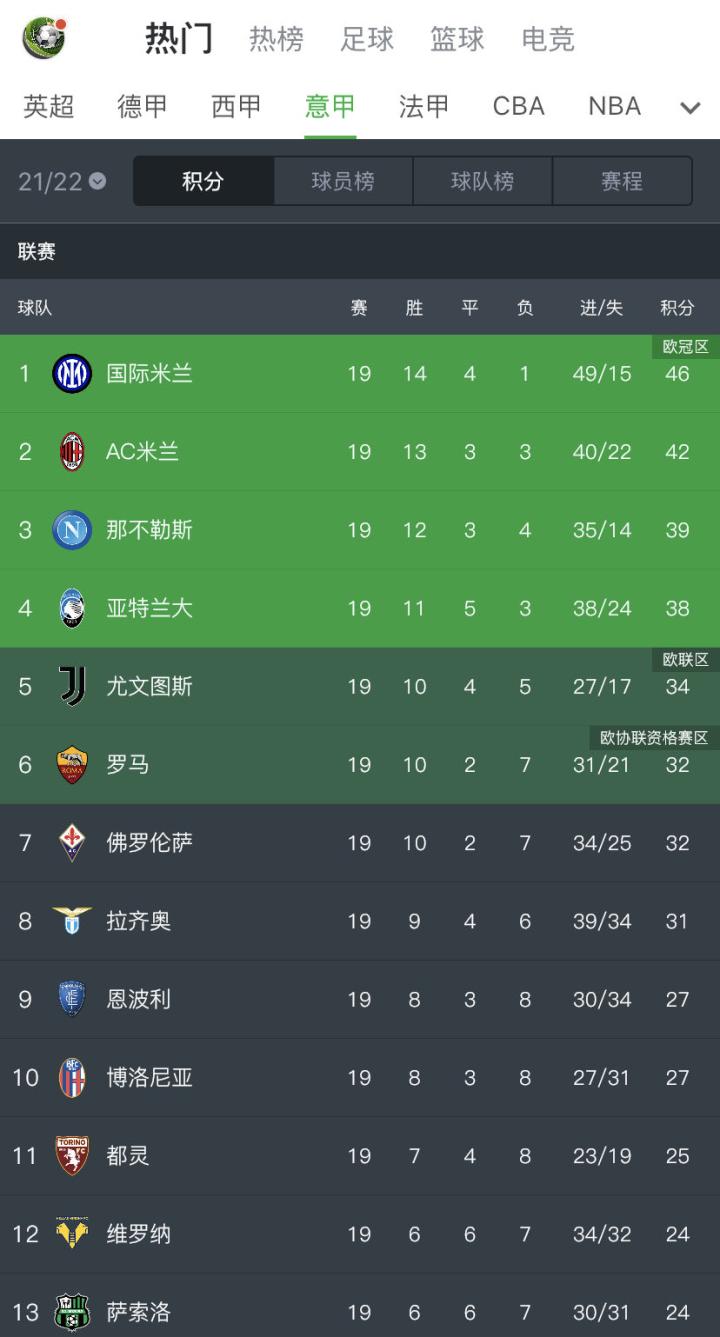Select the 英超 league tab
The height and width of the screenshot is (1337, 720).
[49, 106]
